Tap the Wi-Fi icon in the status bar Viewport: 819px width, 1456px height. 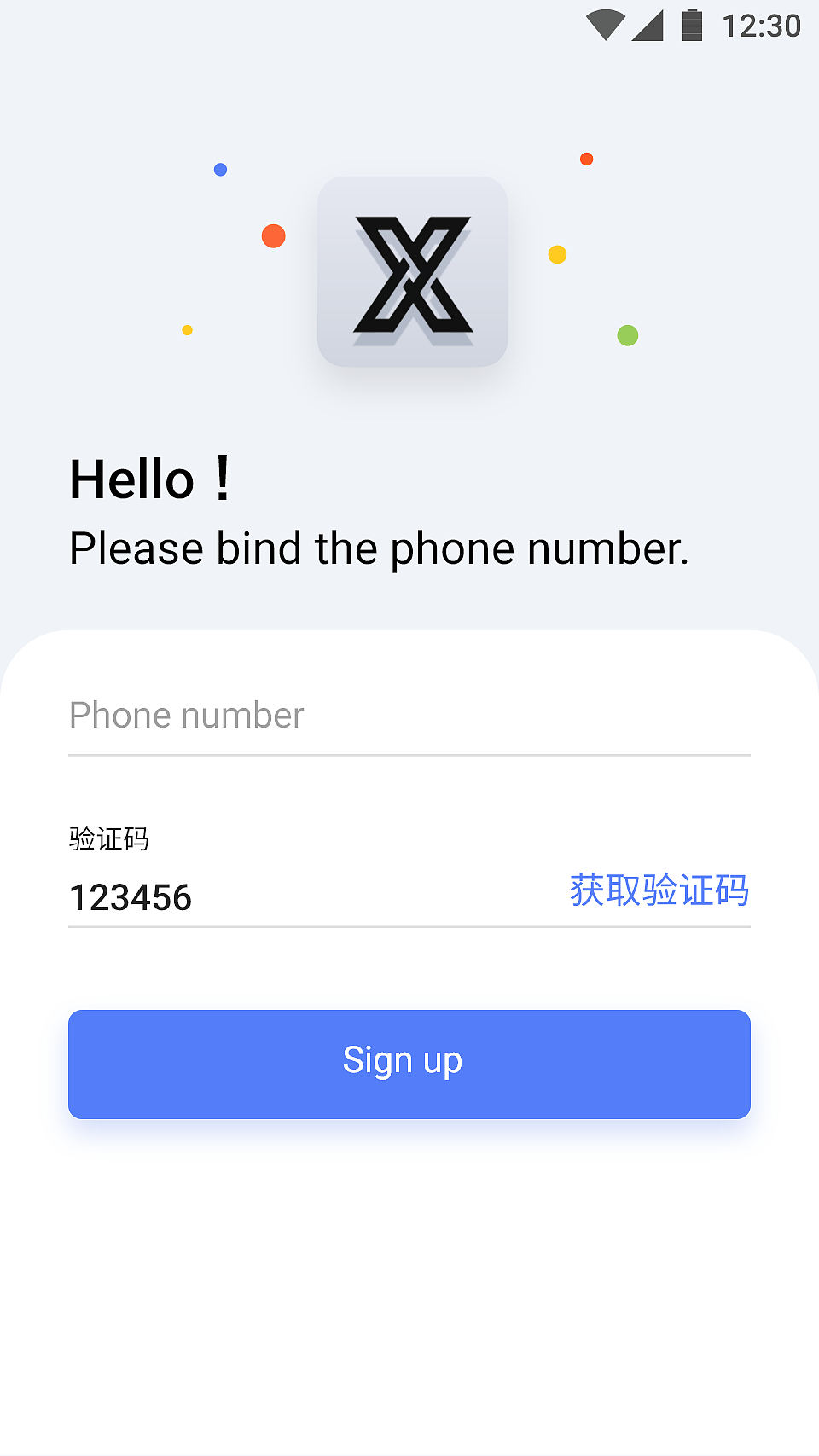point(604,26)
